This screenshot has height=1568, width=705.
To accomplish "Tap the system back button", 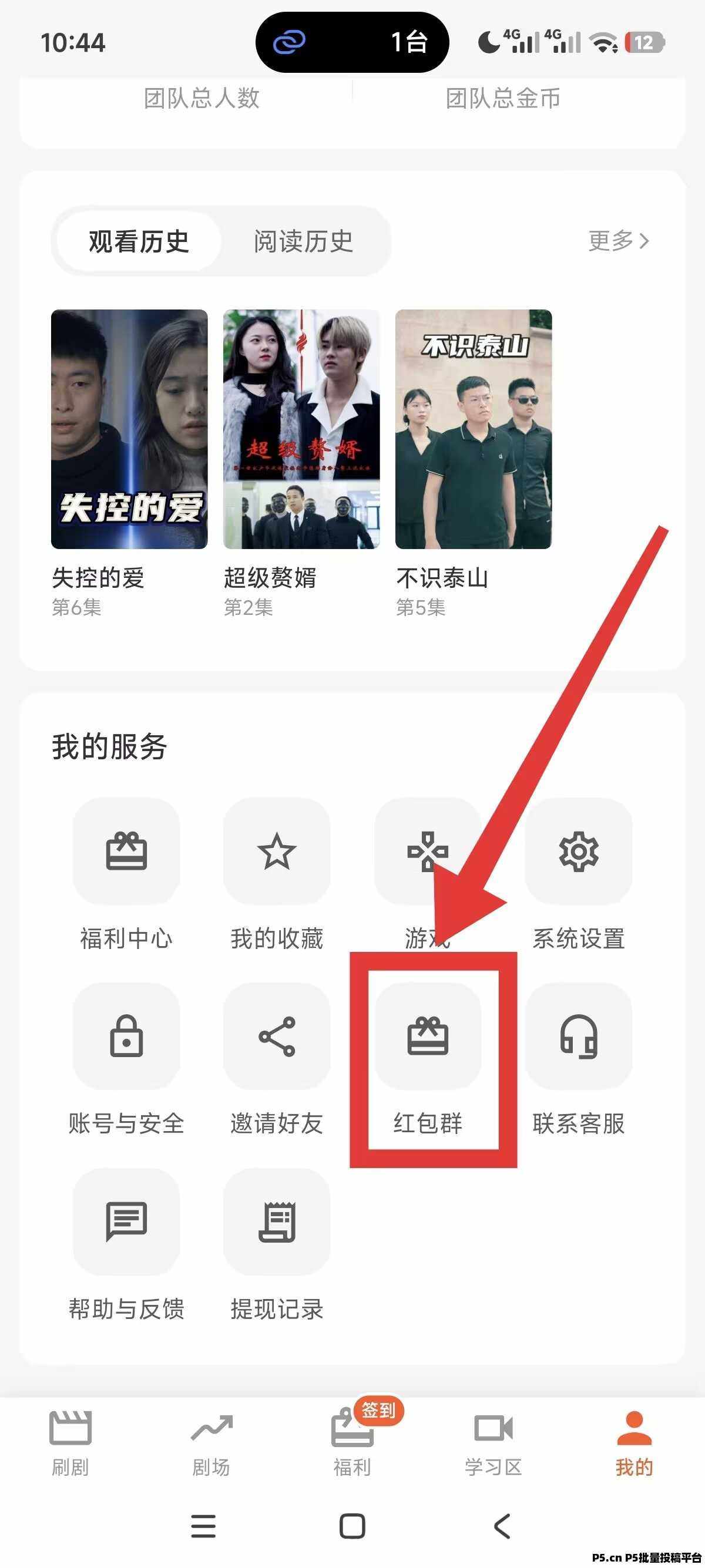I will pyautogui.click(x=502, y=1526).
